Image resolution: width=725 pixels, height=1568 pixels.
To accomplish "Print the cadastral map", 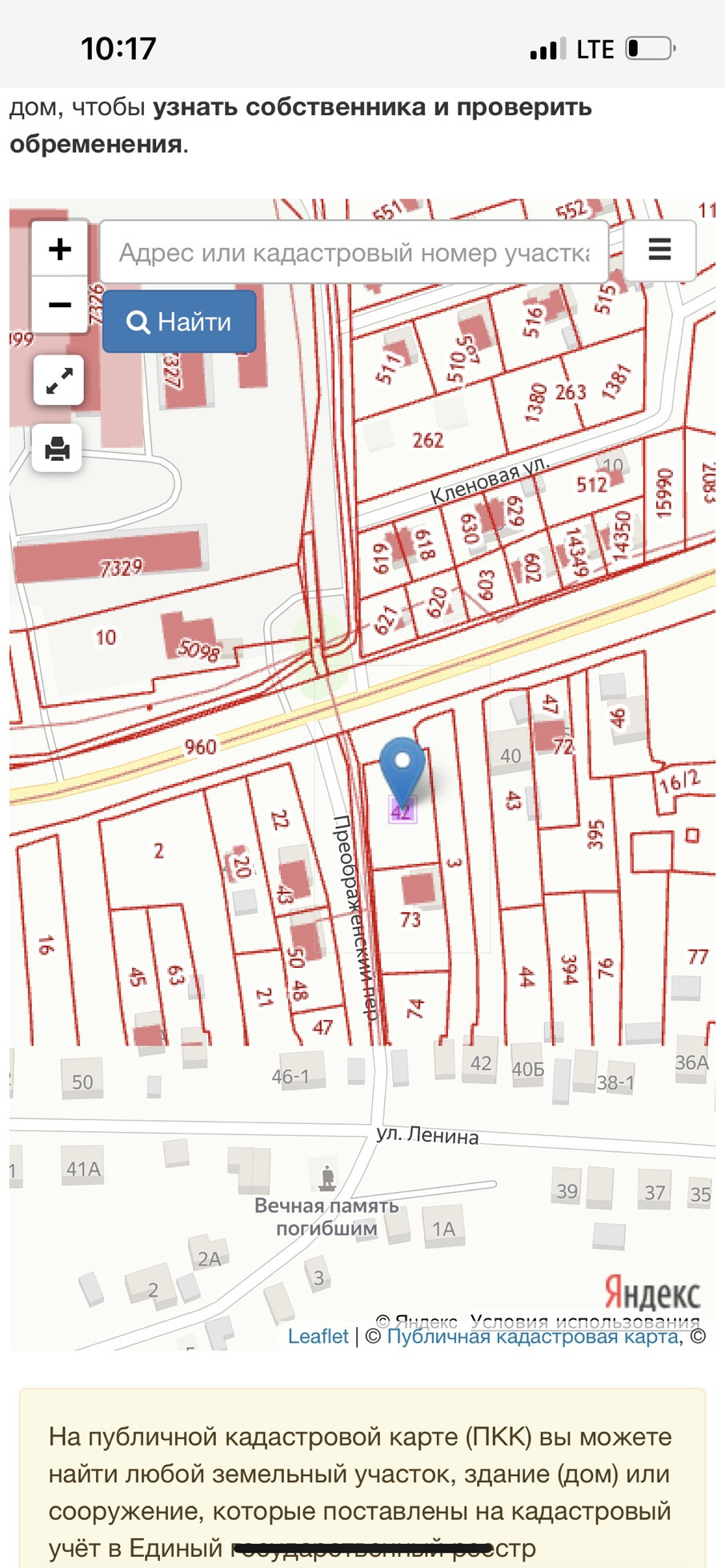I will pyautogui.click(x=58, y=448).
